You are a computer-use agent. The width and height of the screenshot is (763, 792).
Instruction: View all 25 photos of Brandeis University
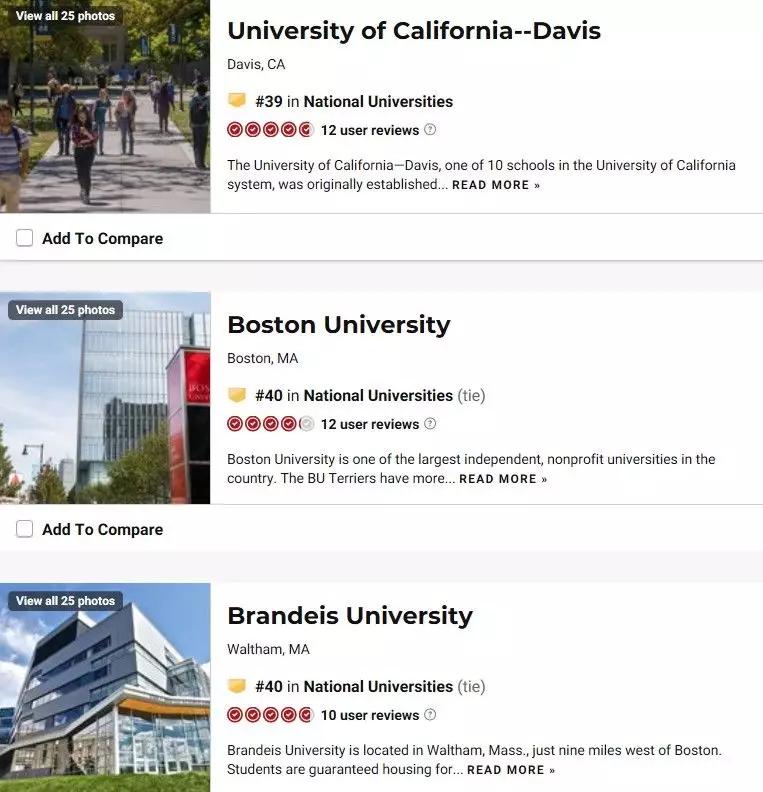coord(65,601)
